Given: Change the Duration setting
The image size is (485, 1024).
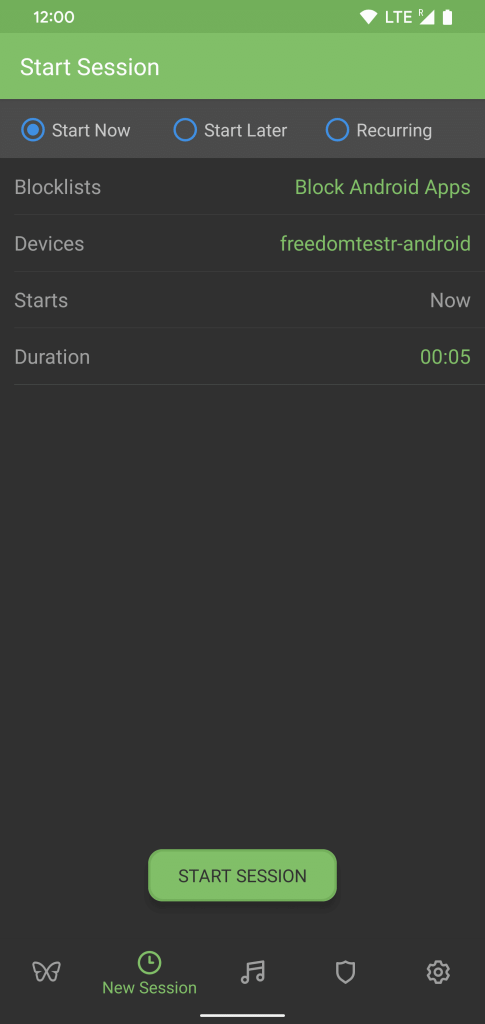Looking at the screenshot, I should click(242, 357).
